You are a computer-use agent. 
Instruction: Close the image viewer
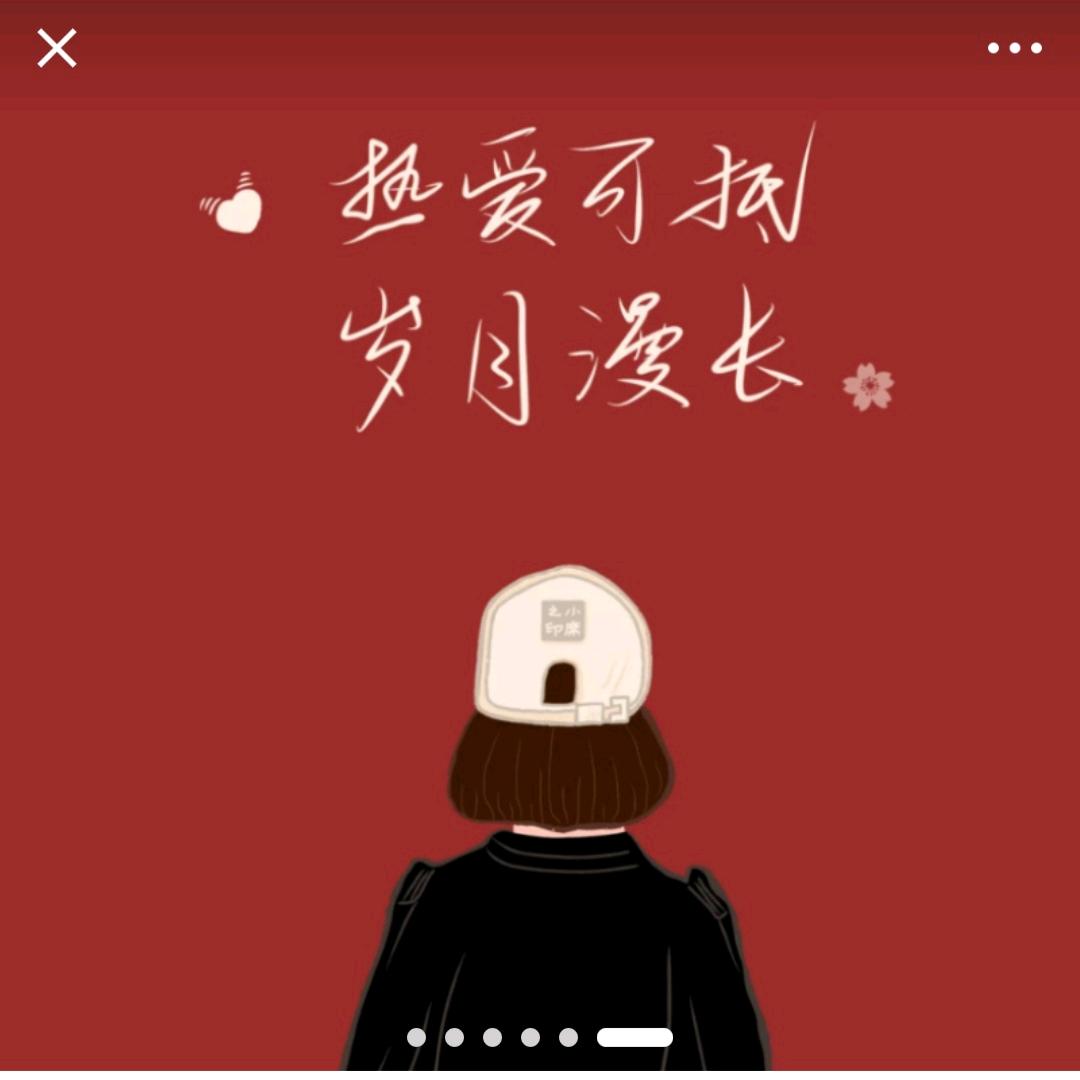(57, 48)
